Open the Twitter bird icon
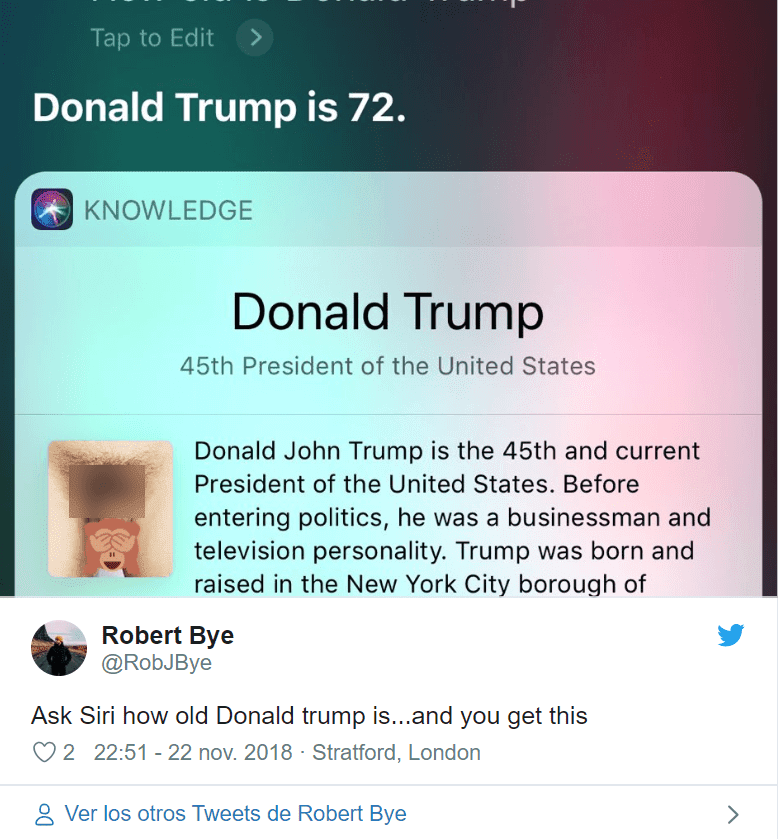The width and height of the screenshot is (778, 839). coord(731,635)
